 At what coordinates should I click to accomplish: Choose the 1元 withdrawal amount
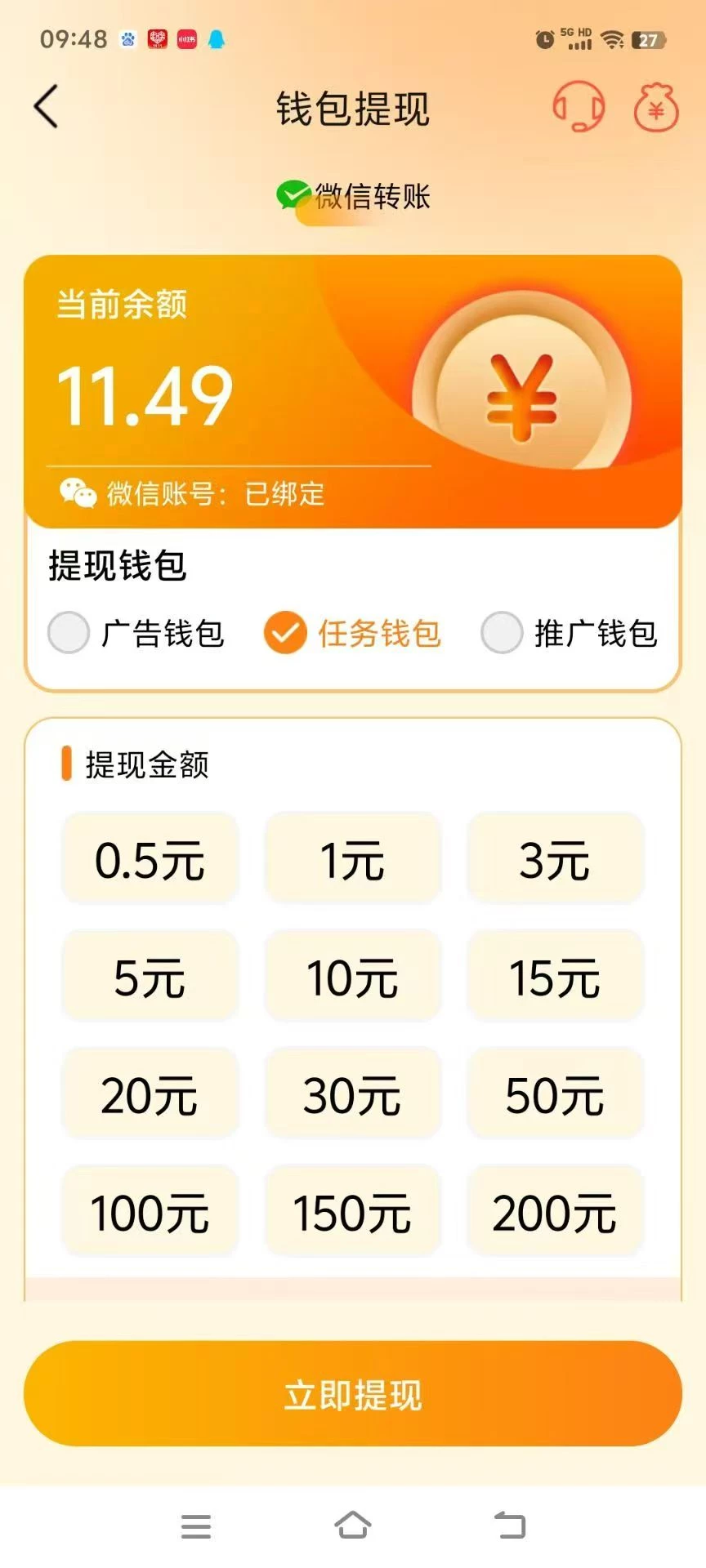(353, 860)
